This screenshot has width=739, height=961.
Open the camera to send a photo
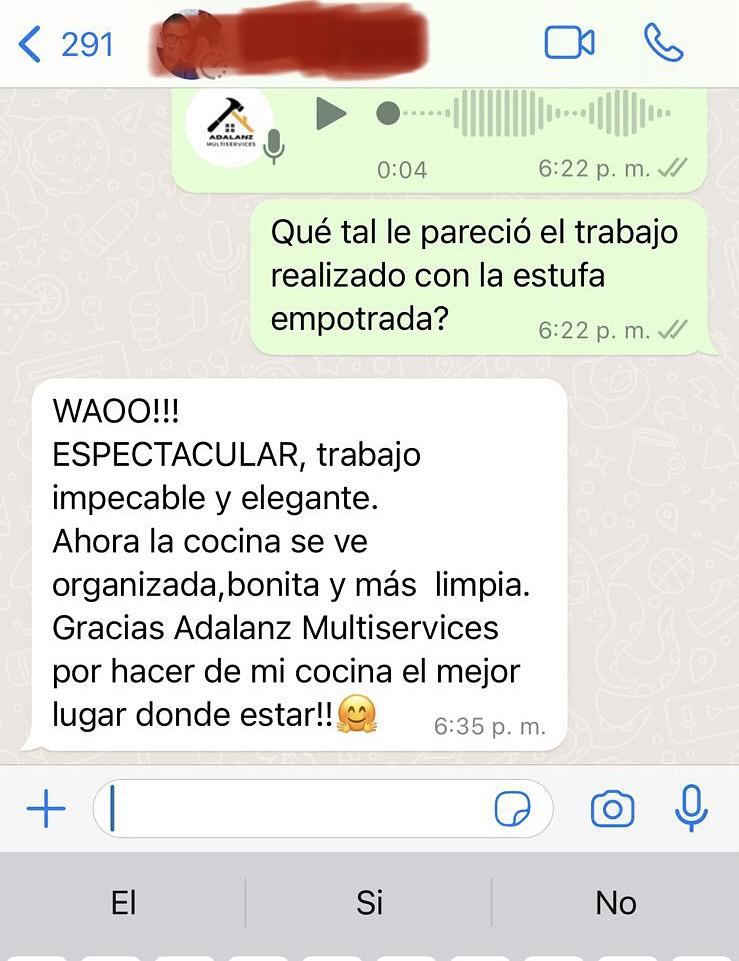(612, 809)
